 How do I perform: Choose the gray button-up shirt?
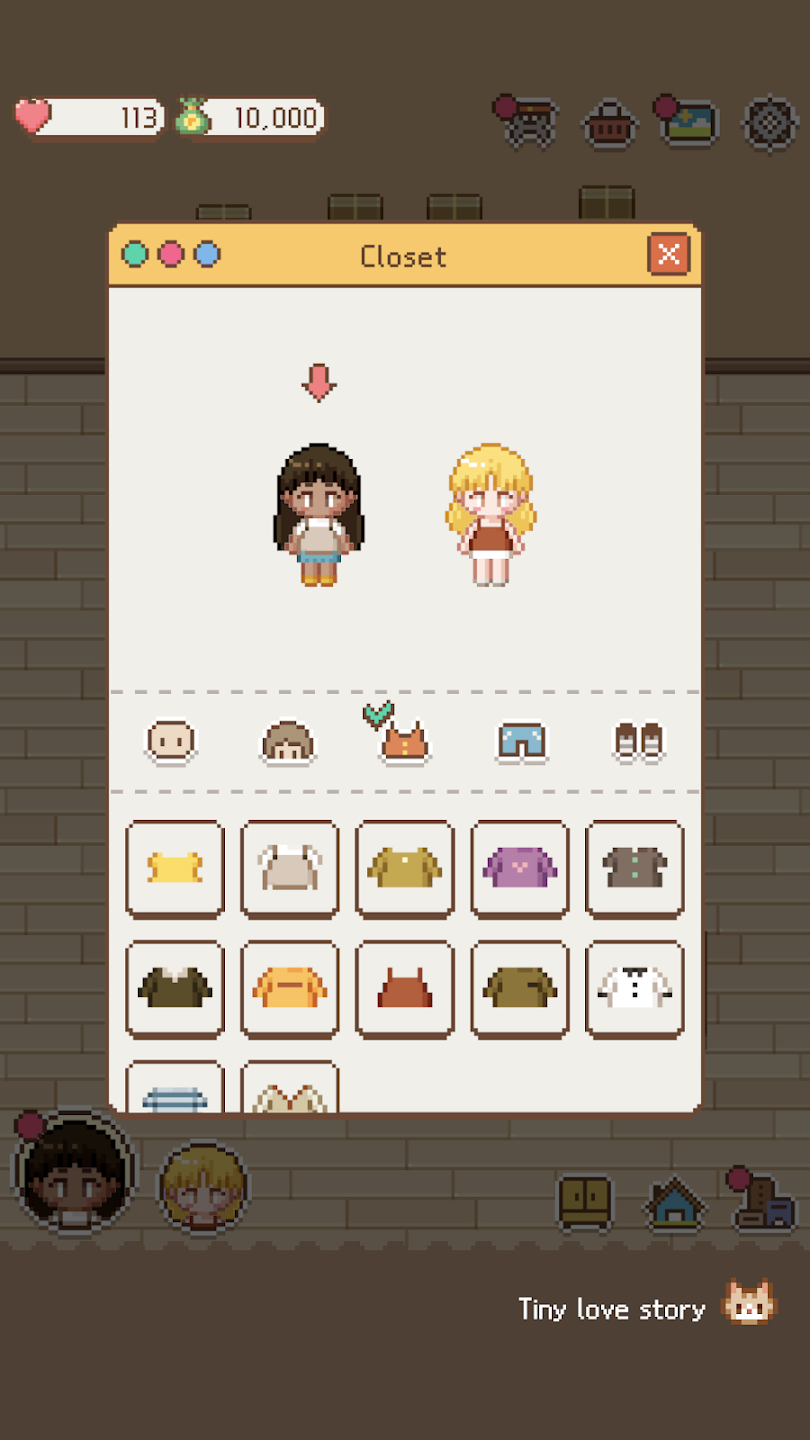(x=635, y=868)
